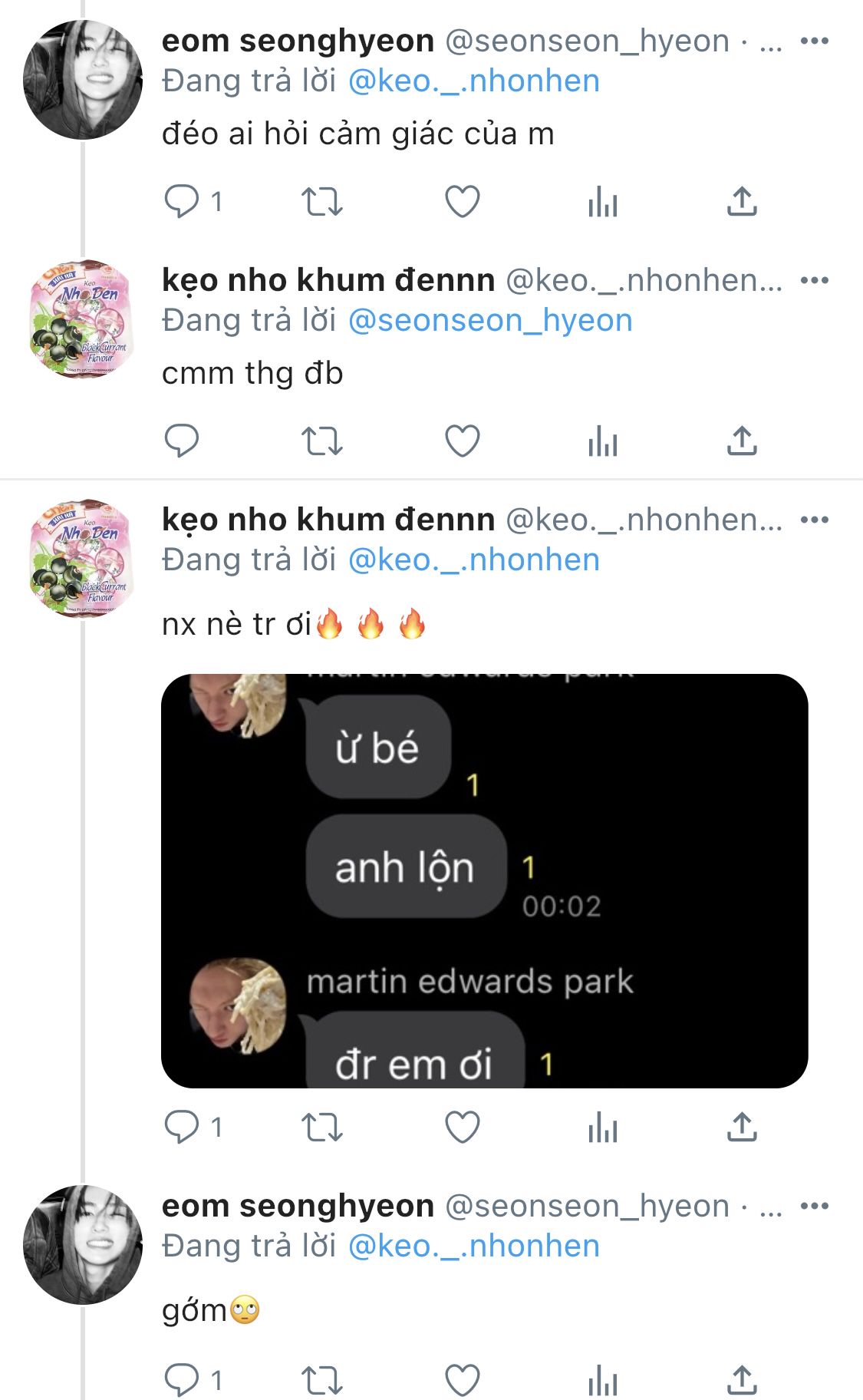Share the "nx nè tr ơi" tweet
Image resolution: width=863 pixels, height=1400 pixels.
(742, 1128)
